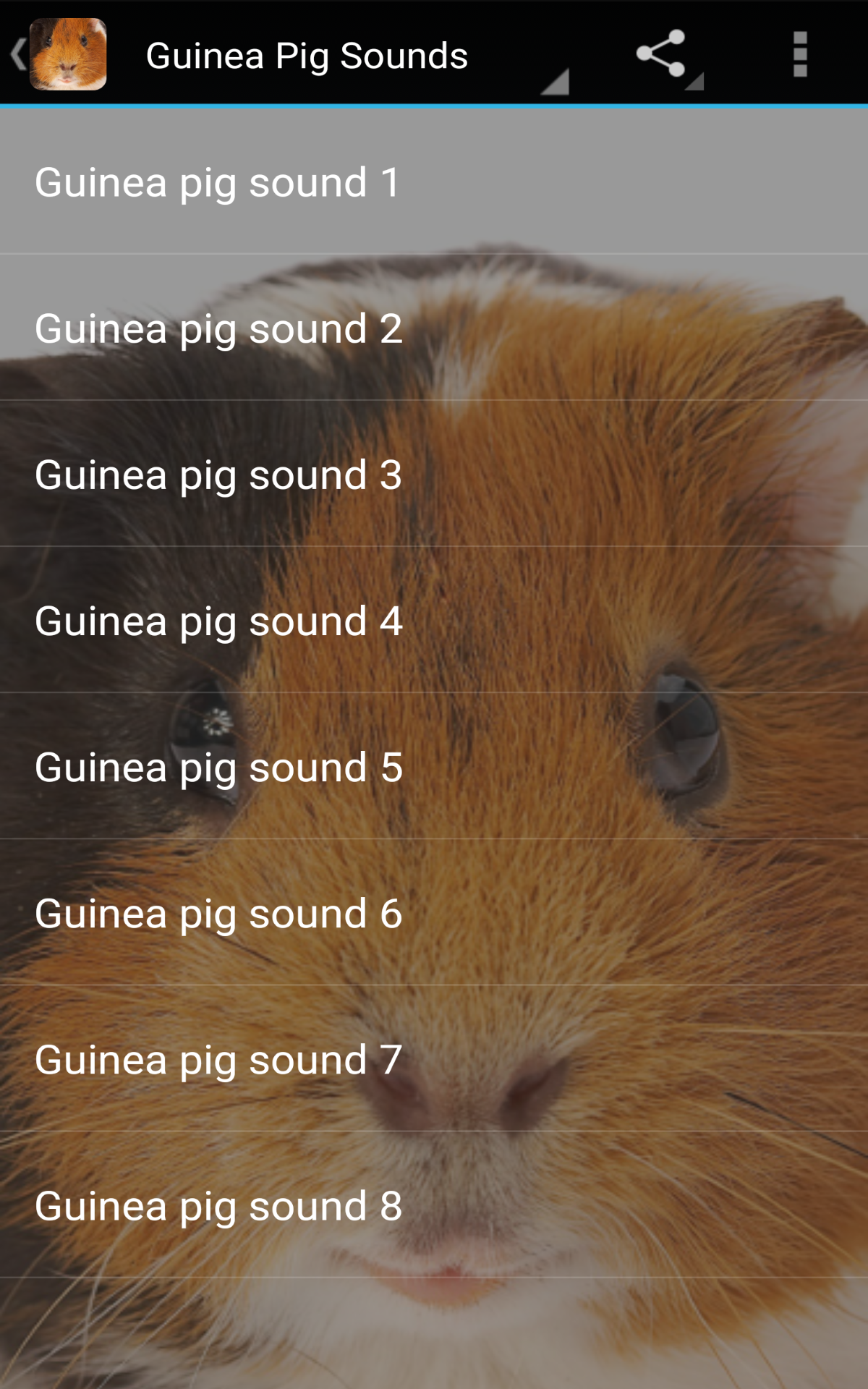The height and width of the screenshot is (1389, 868).
Task: Tap Guinea pig sound 7 in the list
Action: [217, 1061]
